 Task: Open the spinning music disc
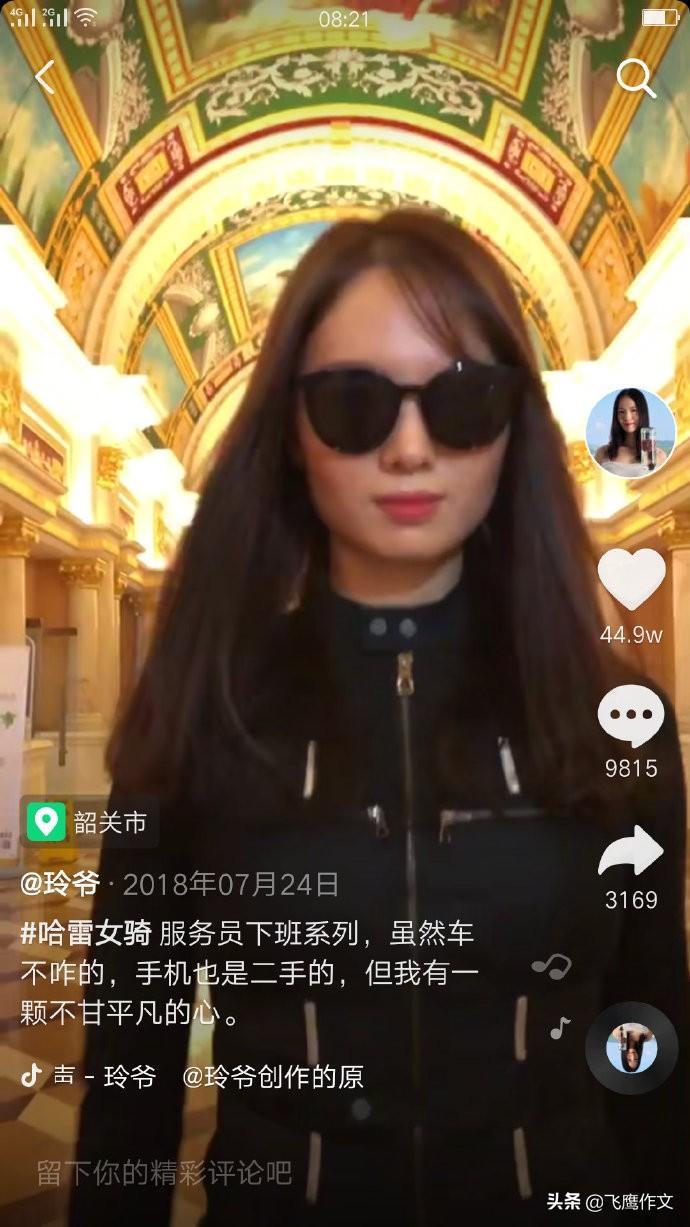631,1047
